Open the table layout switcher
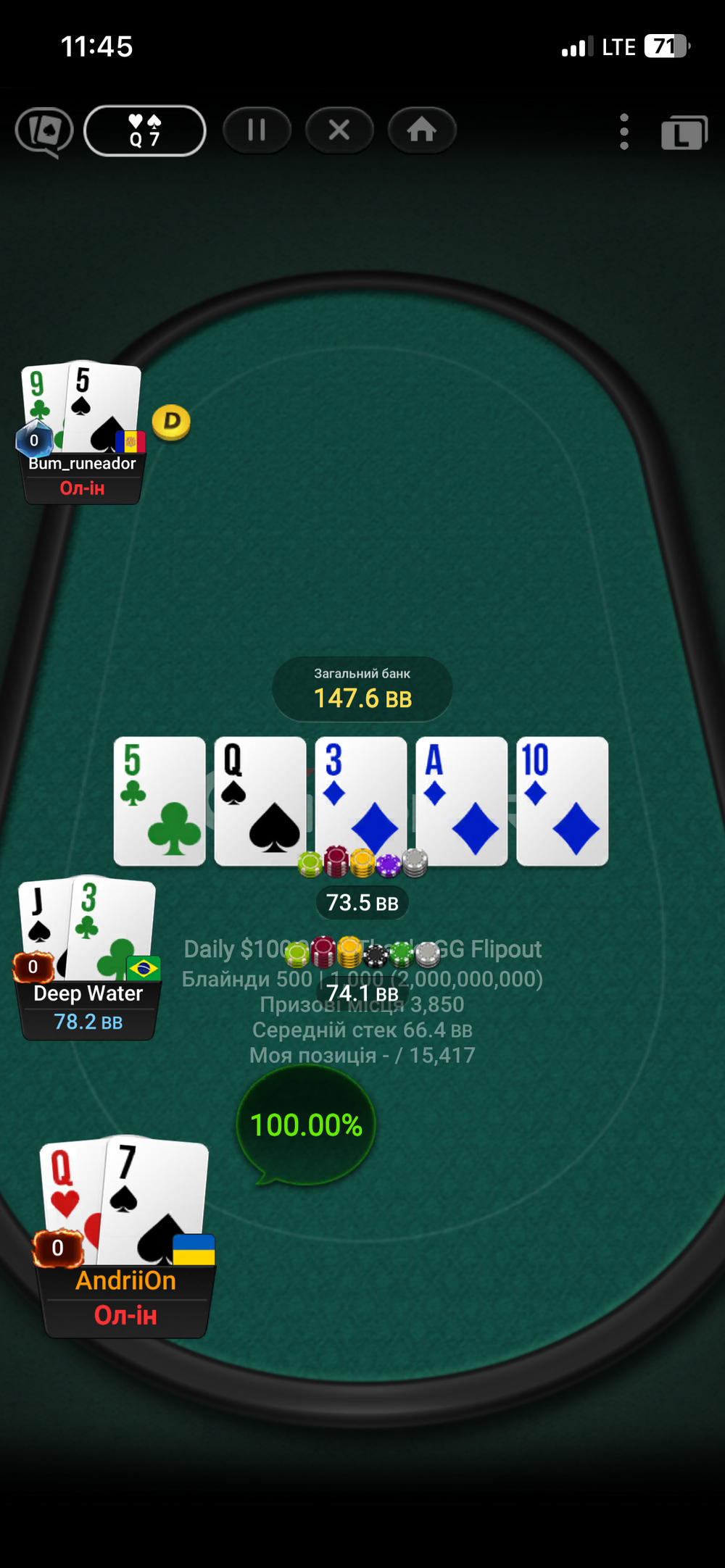This screenshot has width=725, height=1568. click(684, 132)
